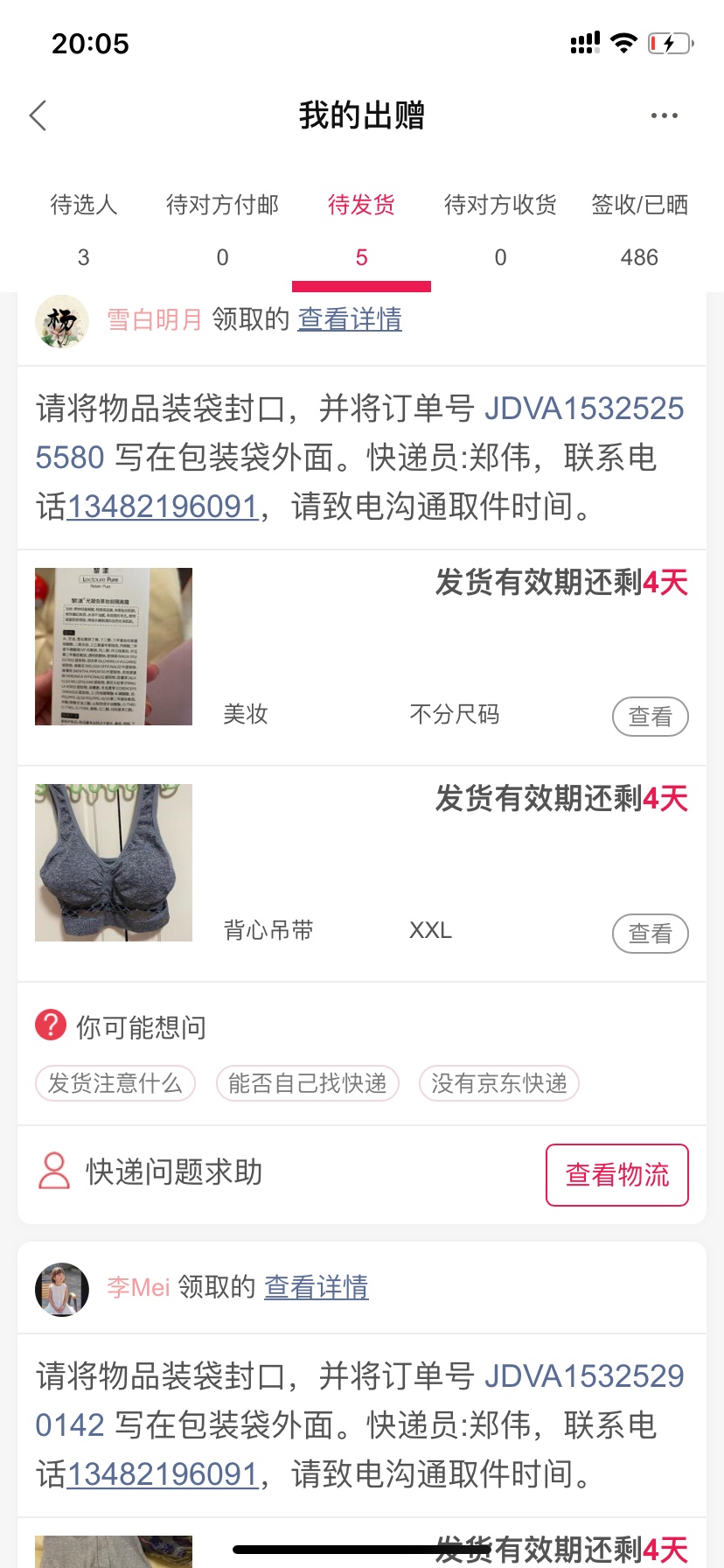
Task: Open the 美妆 product photo
Action: tap(114, 647)
